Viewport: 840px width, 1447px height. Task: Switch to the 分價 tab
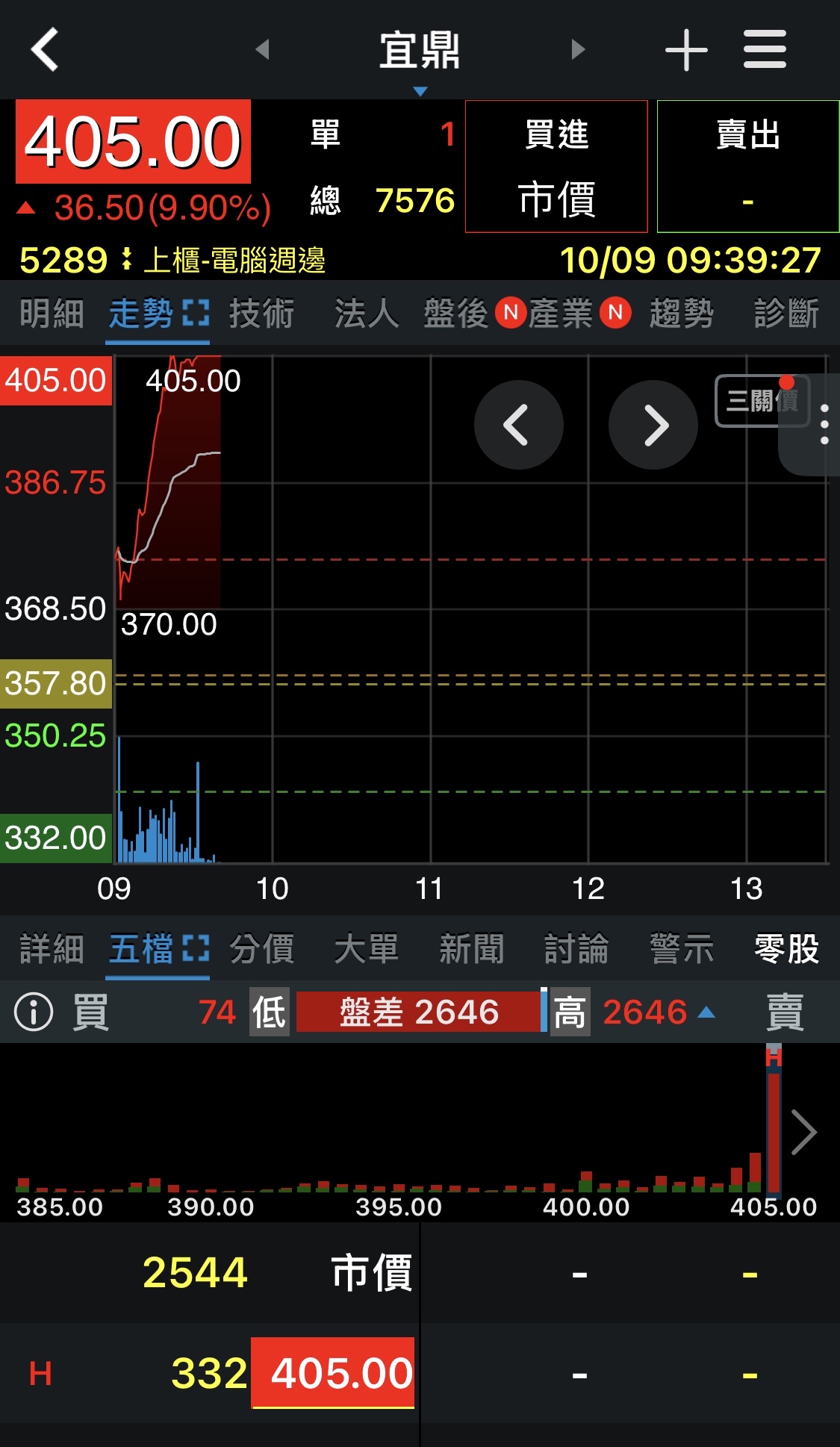pyautogui.click(x=261, y=949)
